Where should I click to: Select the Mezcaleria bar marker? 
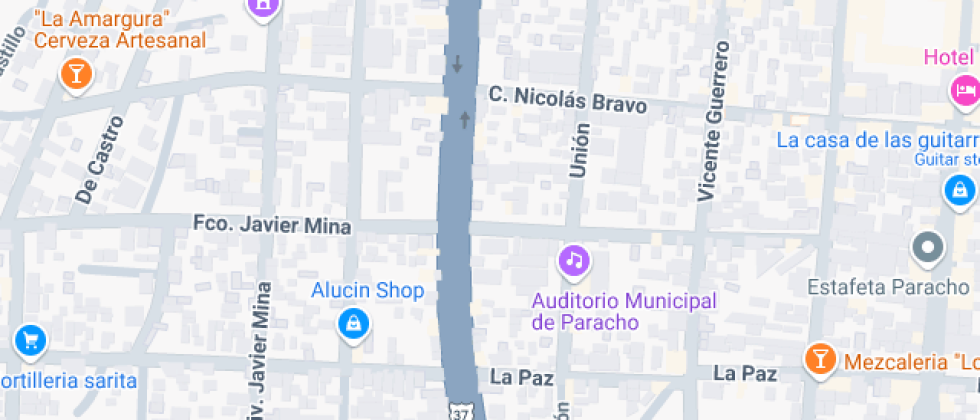(820, 358)
